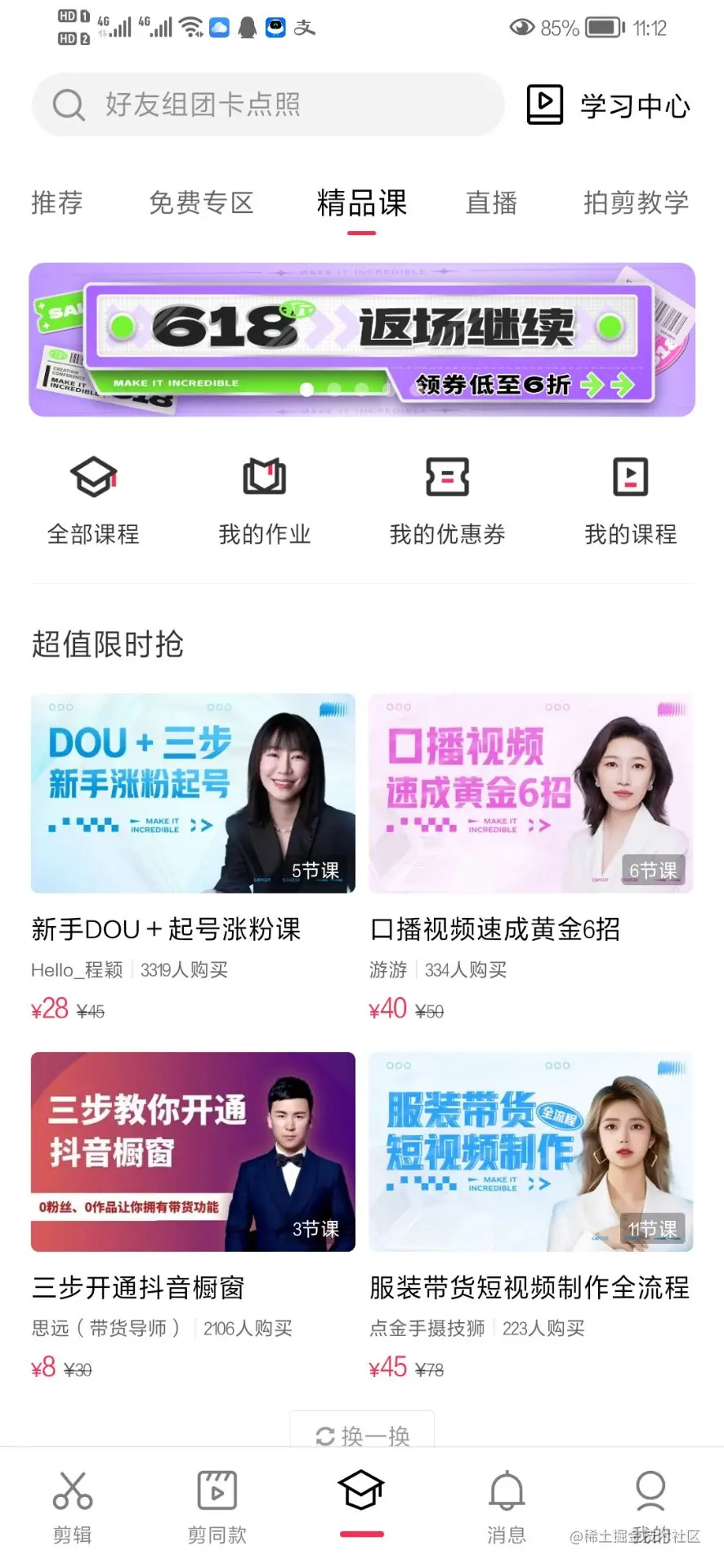
Task: Open the 学习中心 learning center
Action: click(608, 105)
